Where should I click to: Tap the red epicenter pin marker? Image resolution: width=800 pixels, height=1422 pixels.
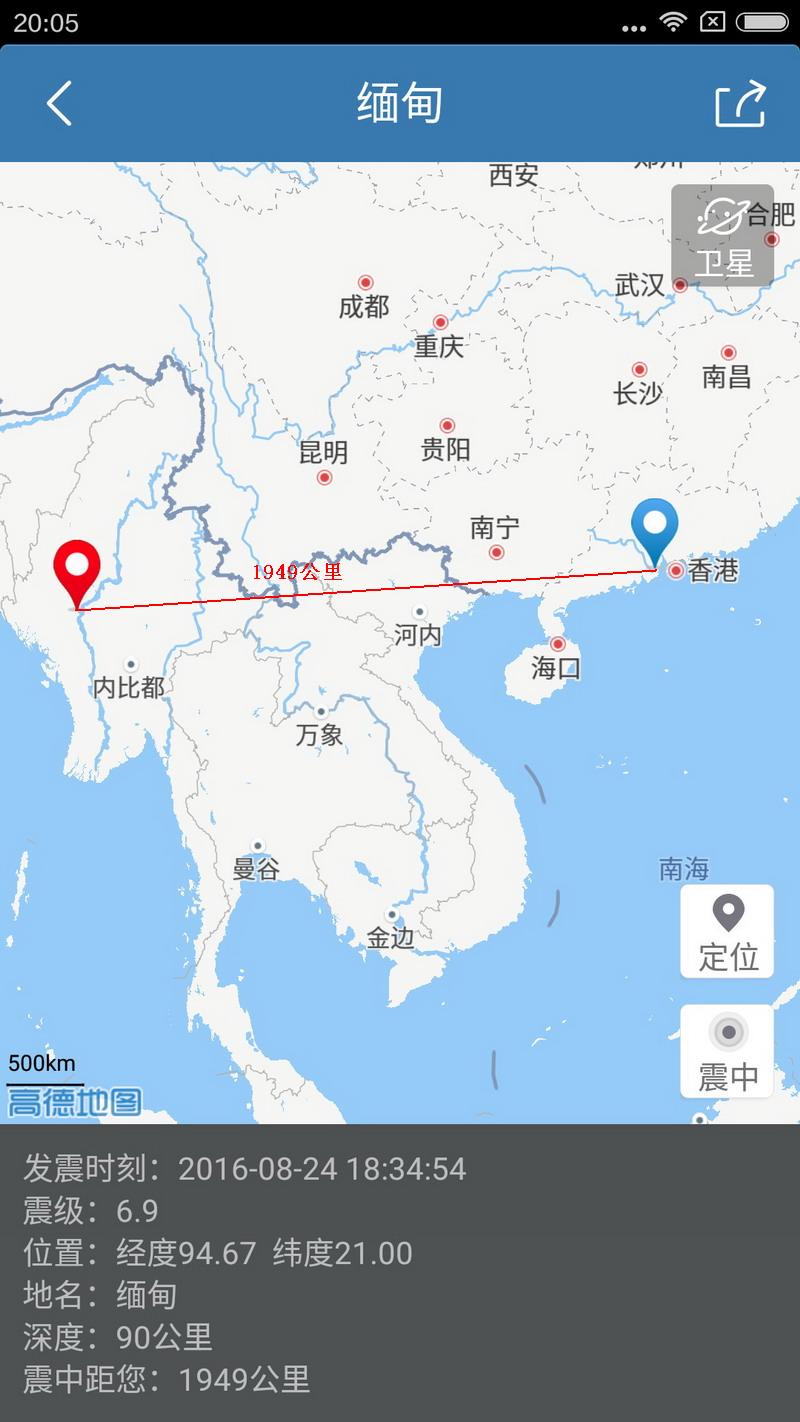coord(77,567)
